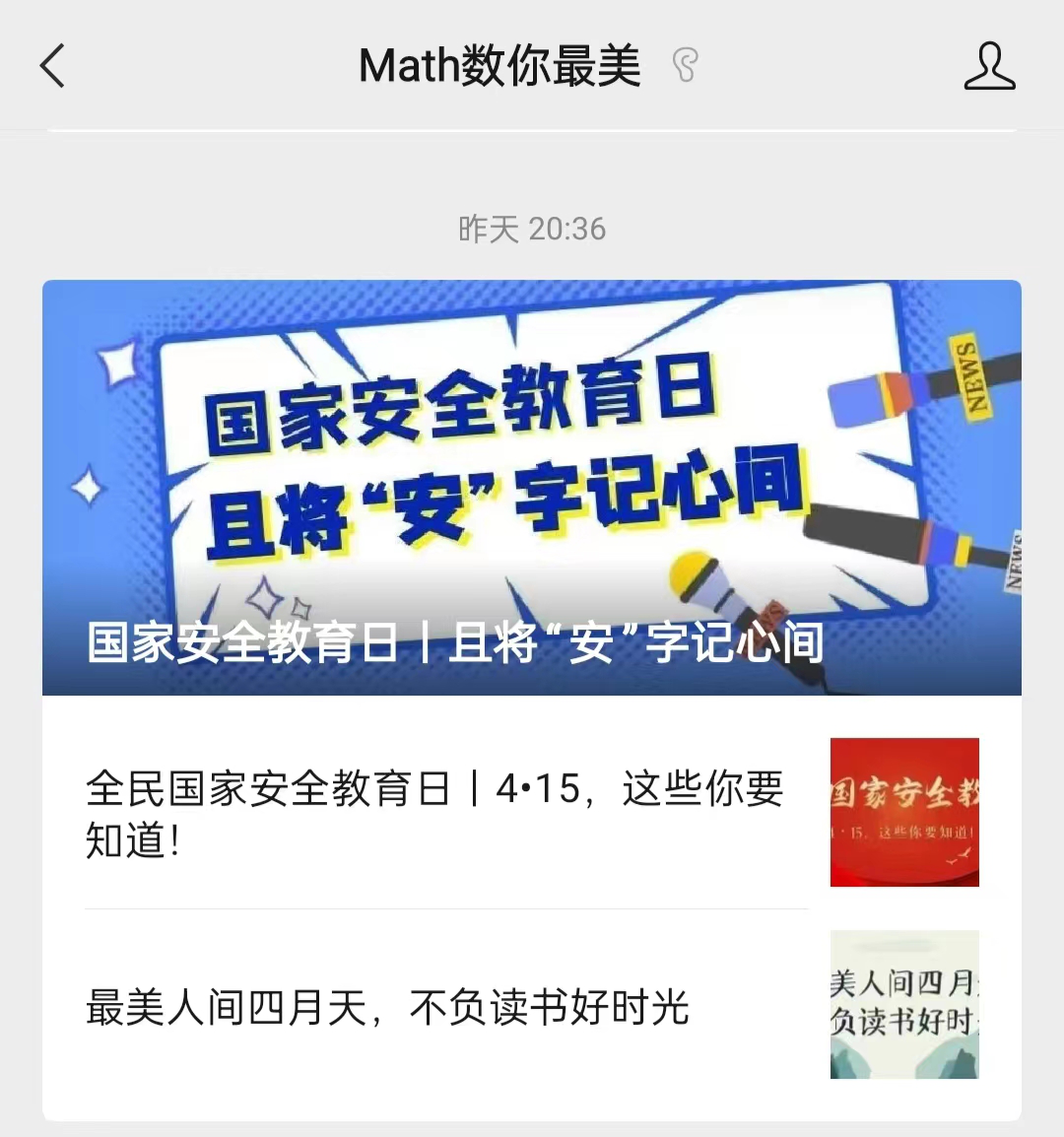1064x1137 pixels.
Task: Open the 国家安全教育日 且将"安"字记心间 article
Action: click(x=531, y=488)
